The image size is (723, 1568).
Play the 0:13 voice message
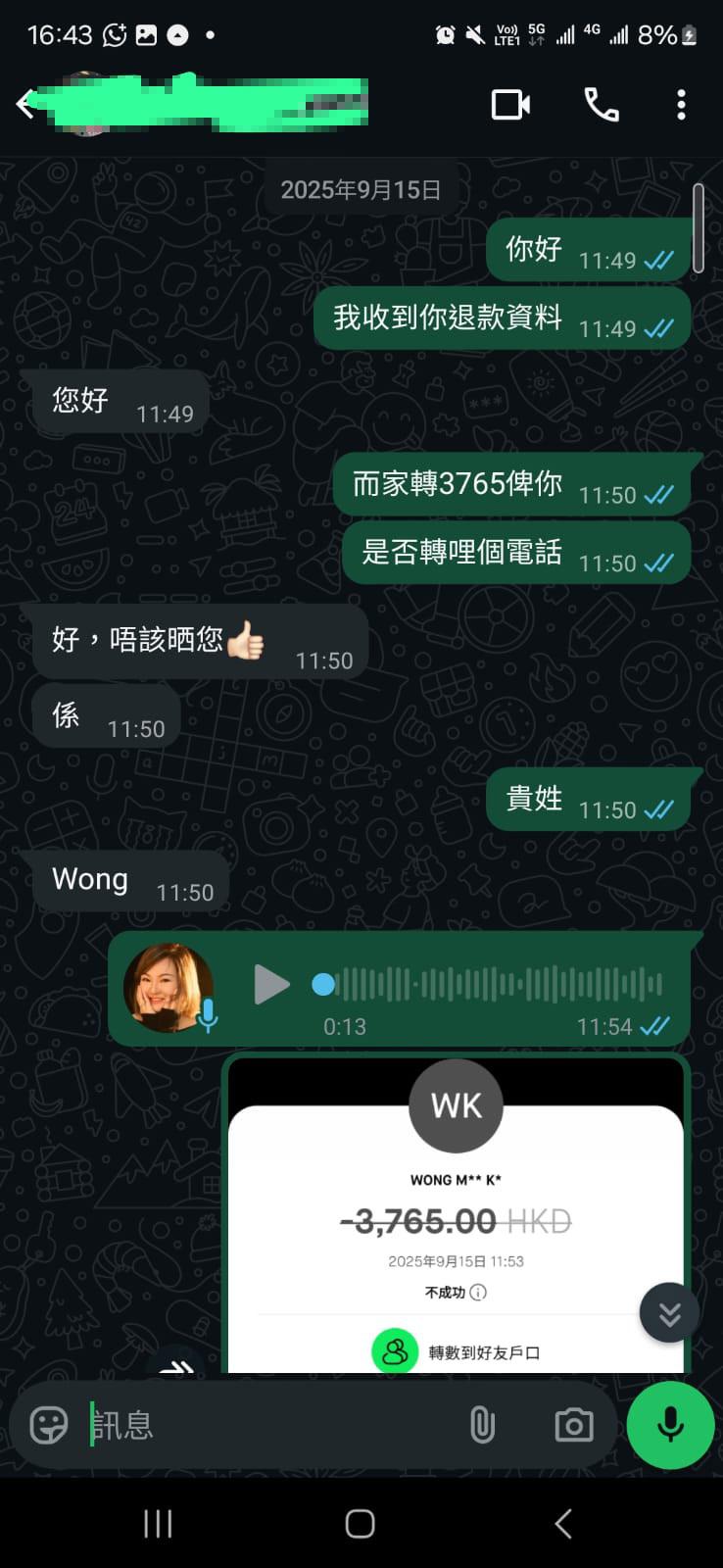click(x=271, y=984)
